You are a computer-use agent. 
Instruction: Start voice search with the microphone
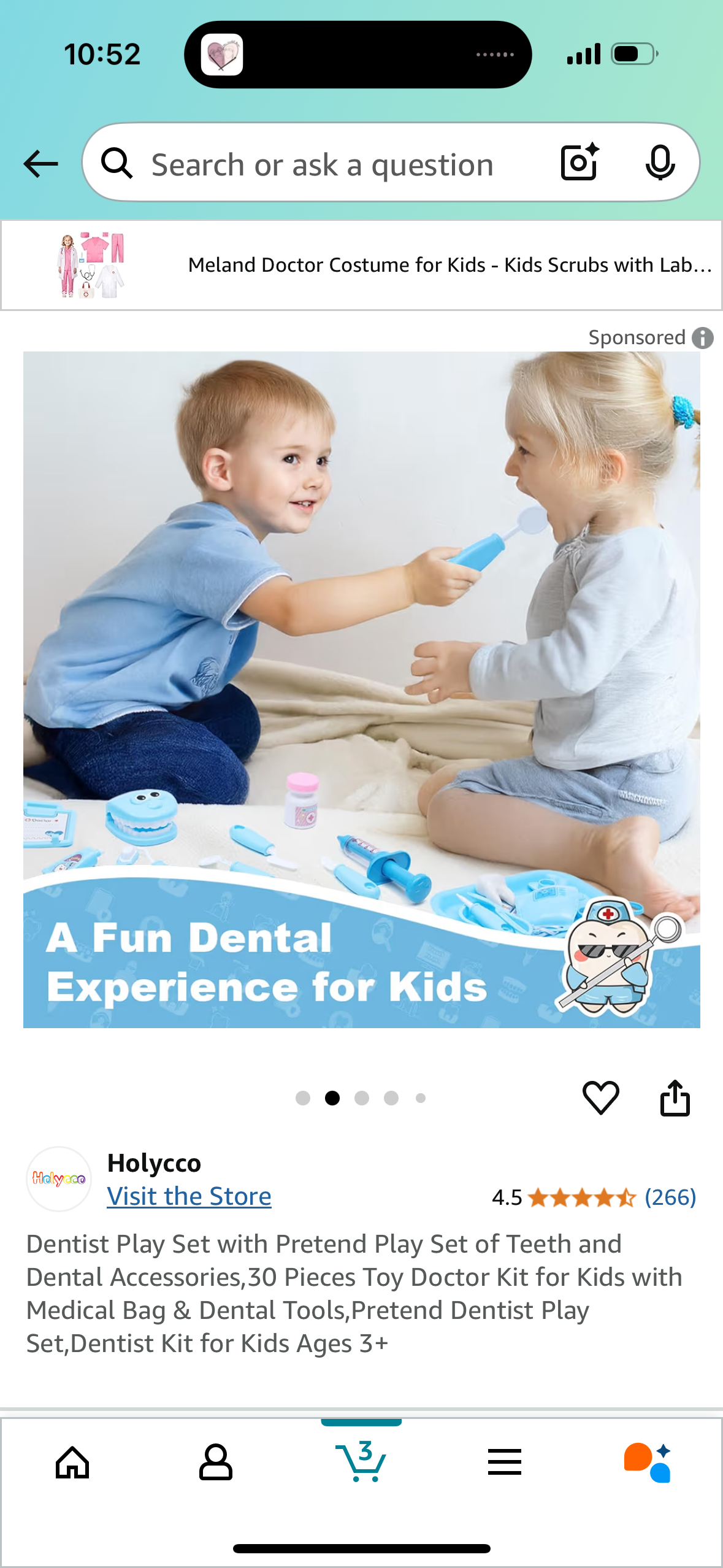[x=660, y=163]
